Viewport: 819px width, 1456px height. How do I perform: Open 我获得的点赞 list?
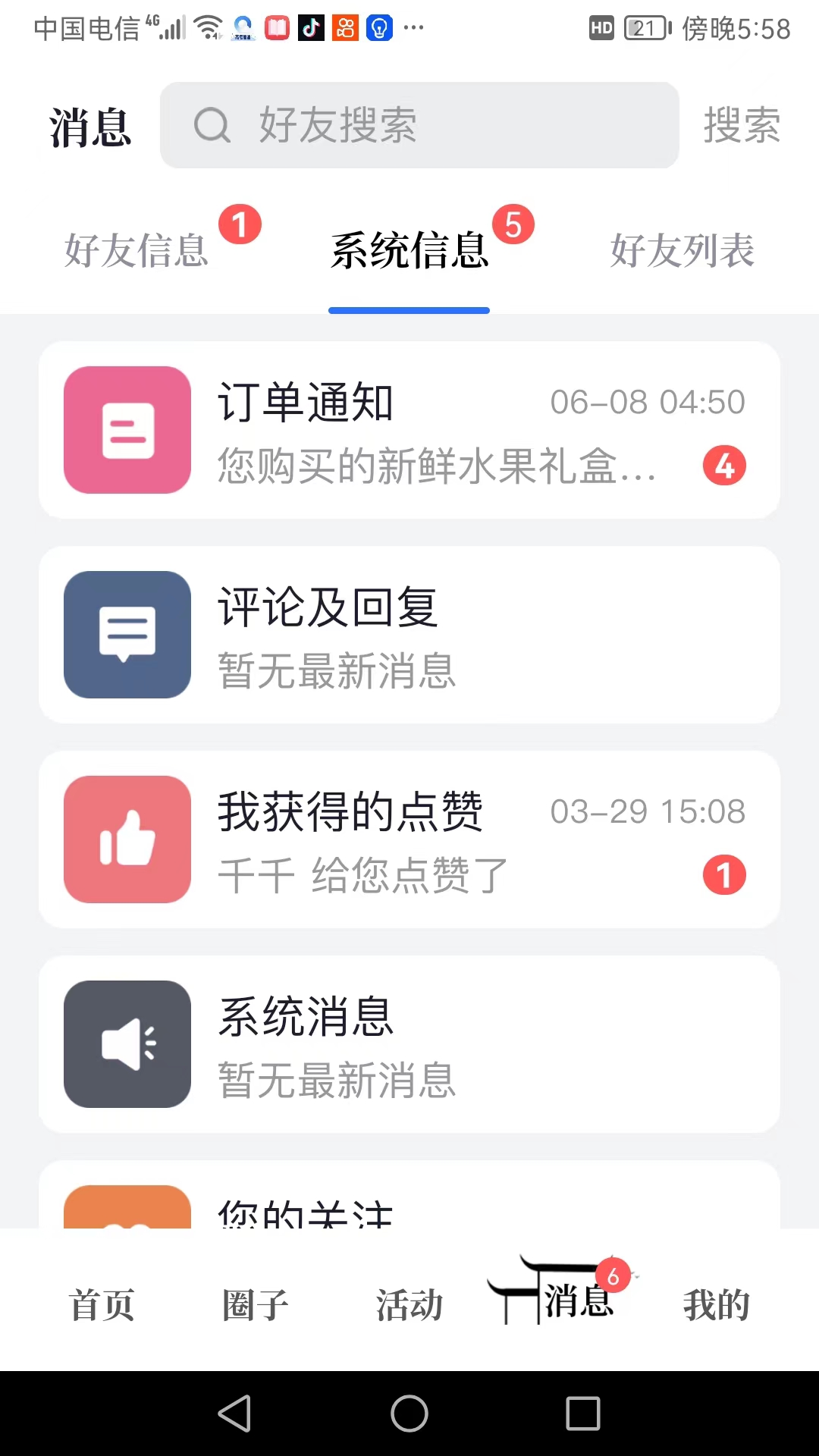pos(409,839)
